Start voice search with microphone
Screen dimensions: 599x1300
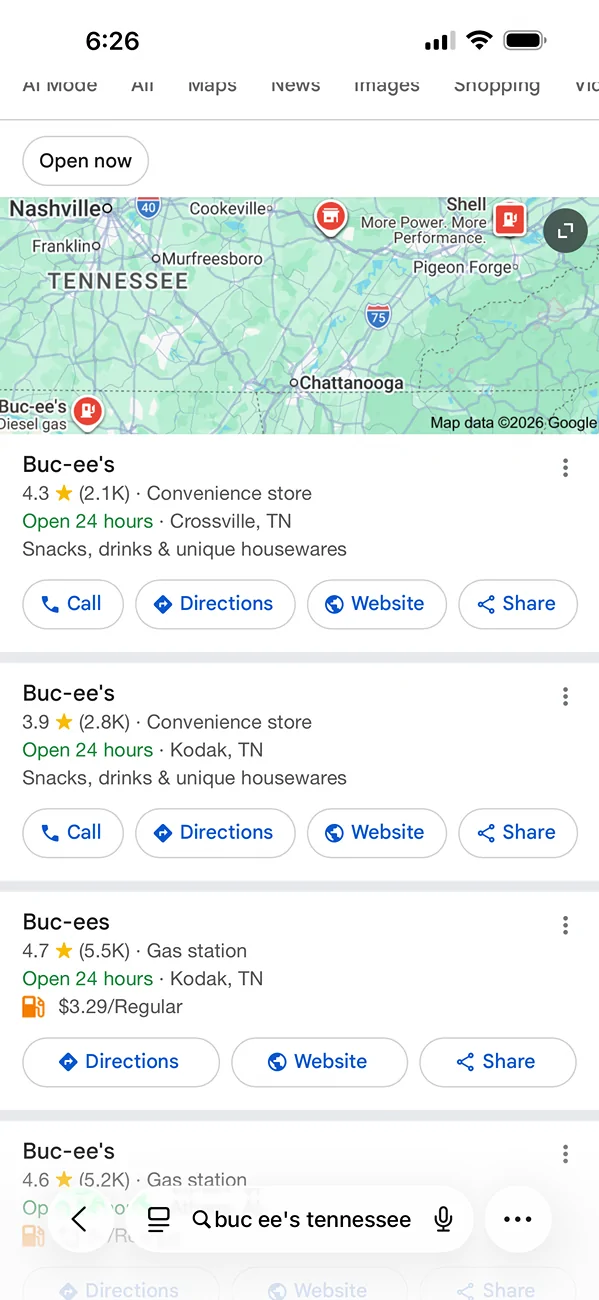click(444, 1219)
